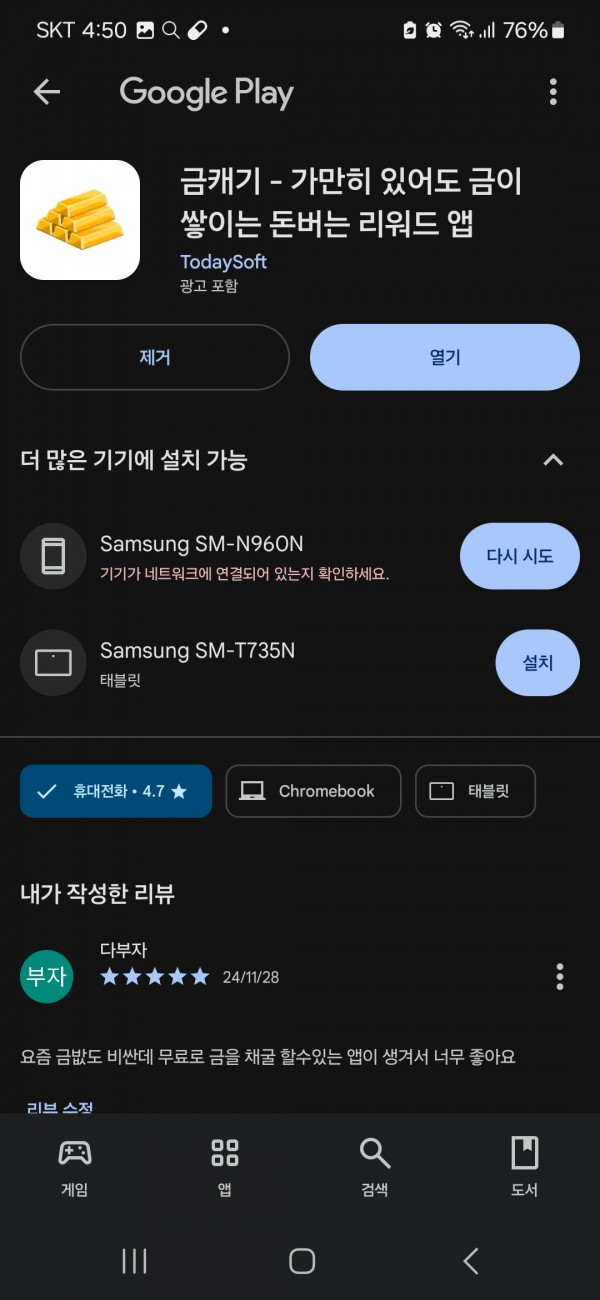This screenshot has width=600, height=1300.
Task: Switch to the 도서 tab
Action: pos(525,1167)
